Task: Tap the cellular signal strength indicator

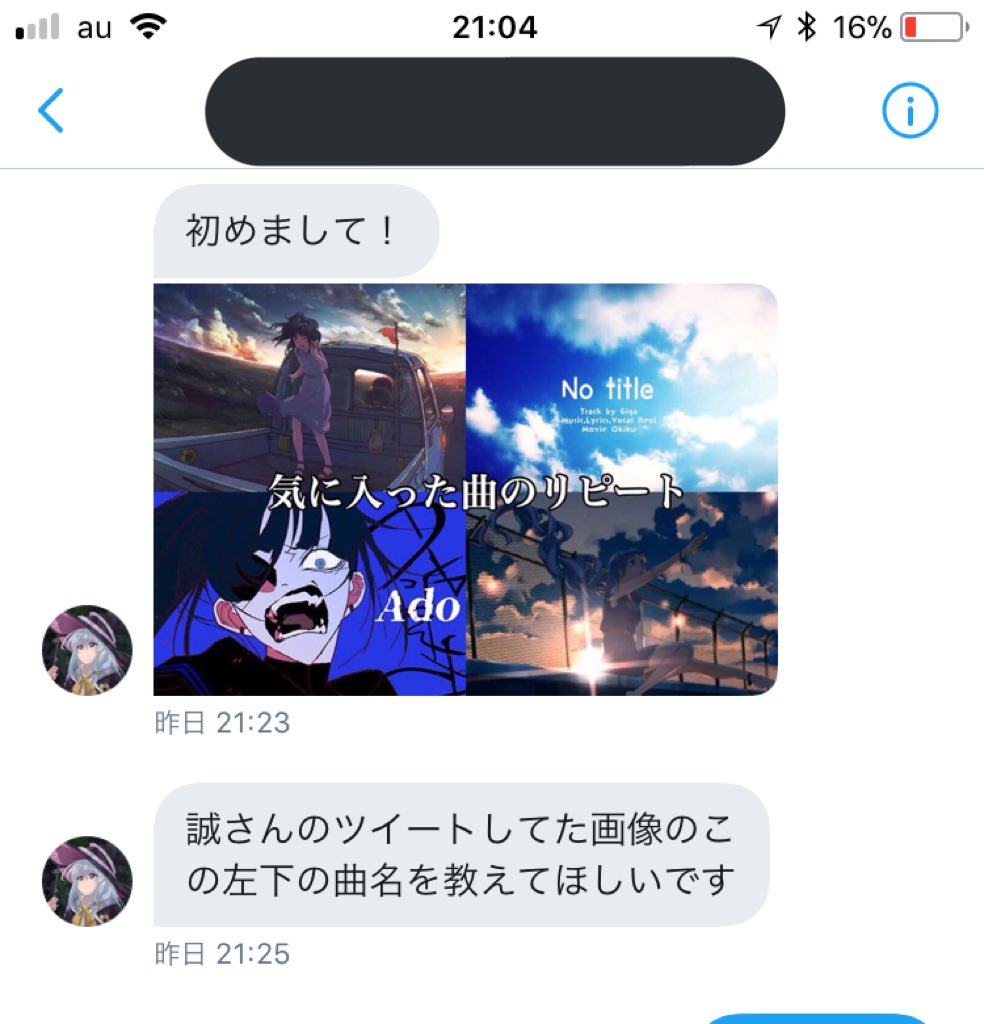Action: (35, 26)
